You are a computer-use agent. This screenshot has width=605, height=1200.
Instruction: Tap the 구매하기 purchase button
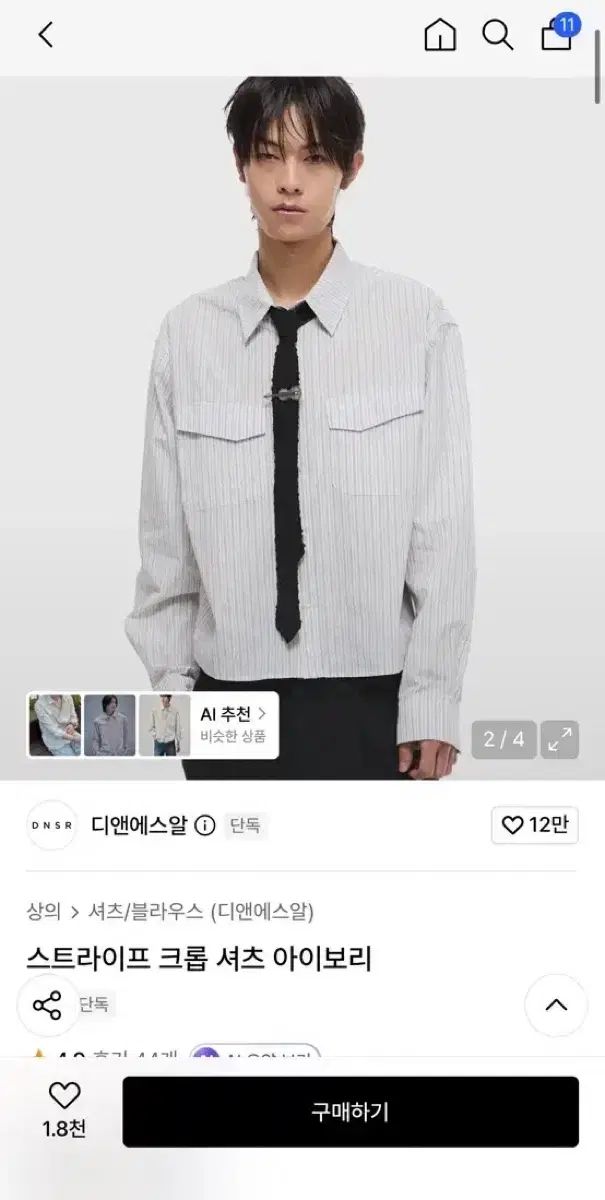click(351, 1111)
